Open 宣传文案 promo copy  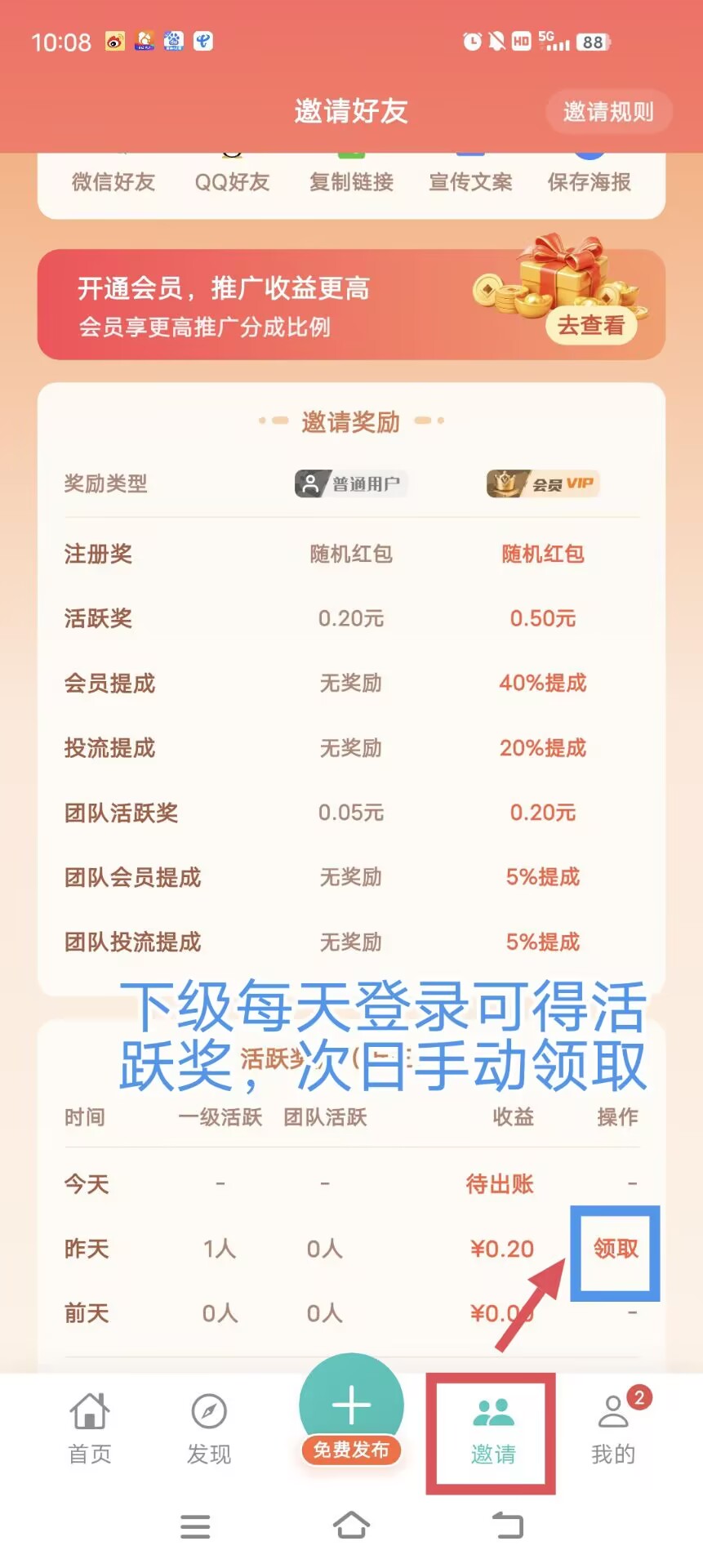pyautogui.click(x=470, y=181)
